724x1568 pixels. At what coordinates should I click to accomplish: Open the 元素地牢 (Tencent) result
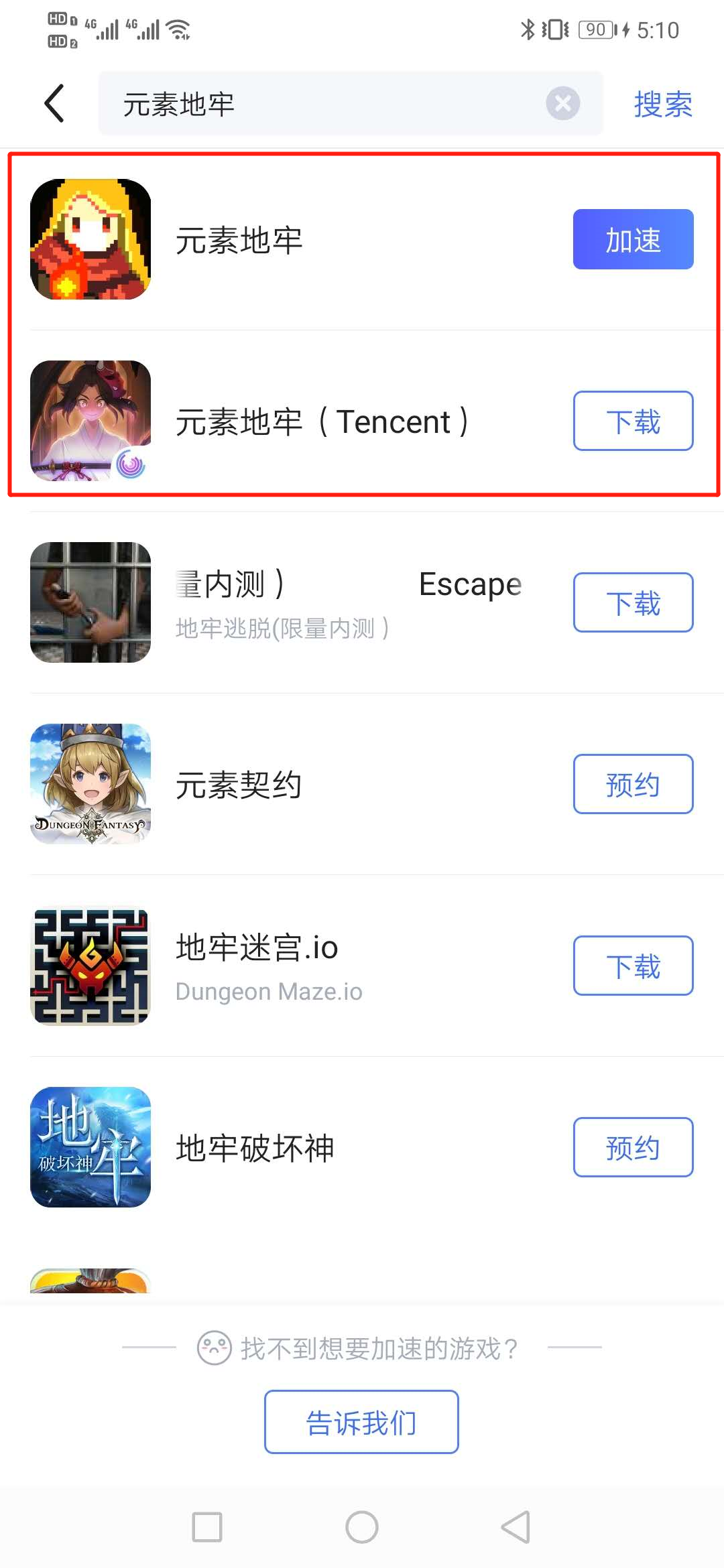[322, 421]
